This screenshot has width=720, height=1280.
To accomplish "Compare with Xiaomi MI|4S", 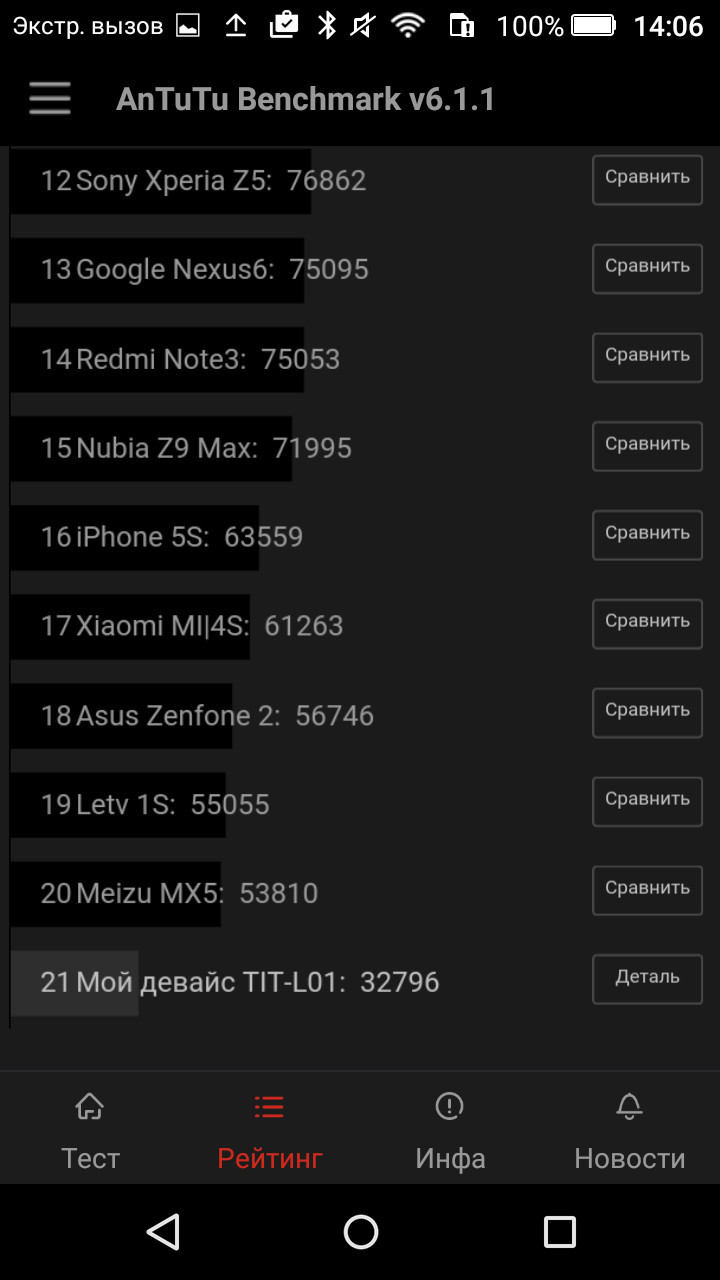I will coord(647,623).
